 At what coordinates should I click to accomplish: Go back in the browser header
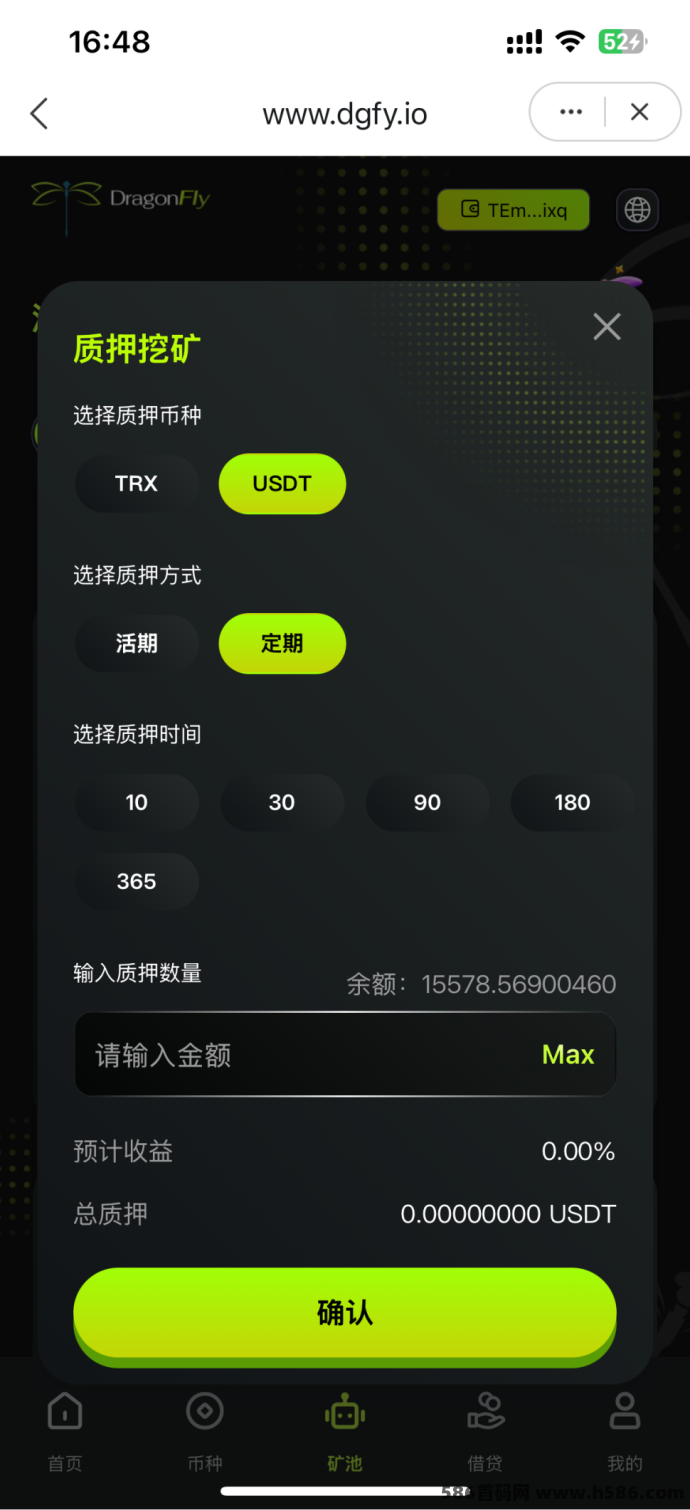39,113
